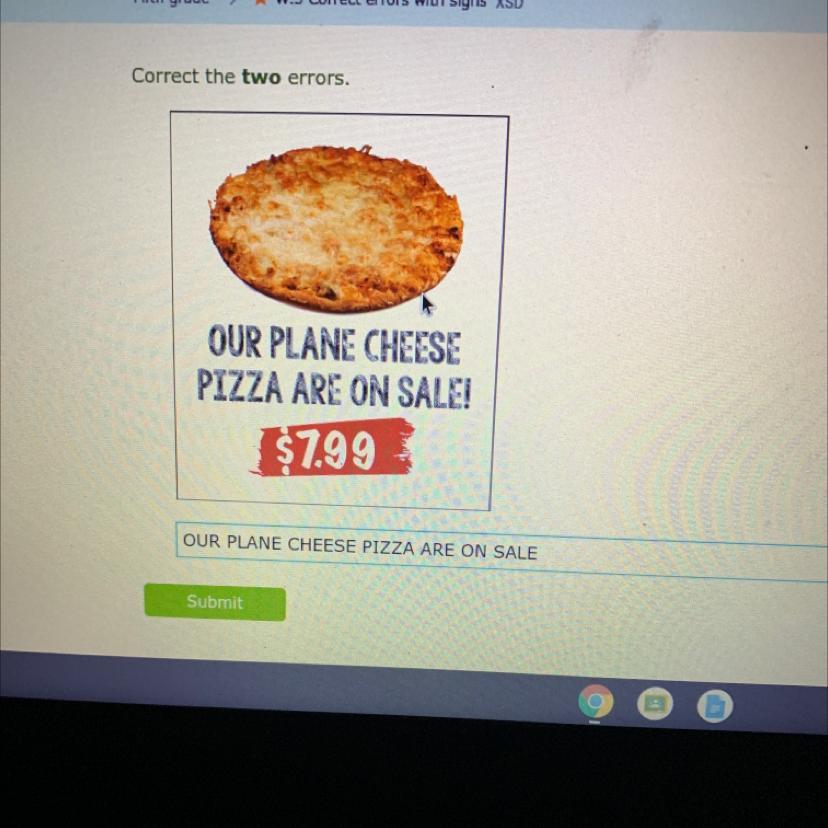
Task: Tap the answer text field to edit
Action: 500,551
